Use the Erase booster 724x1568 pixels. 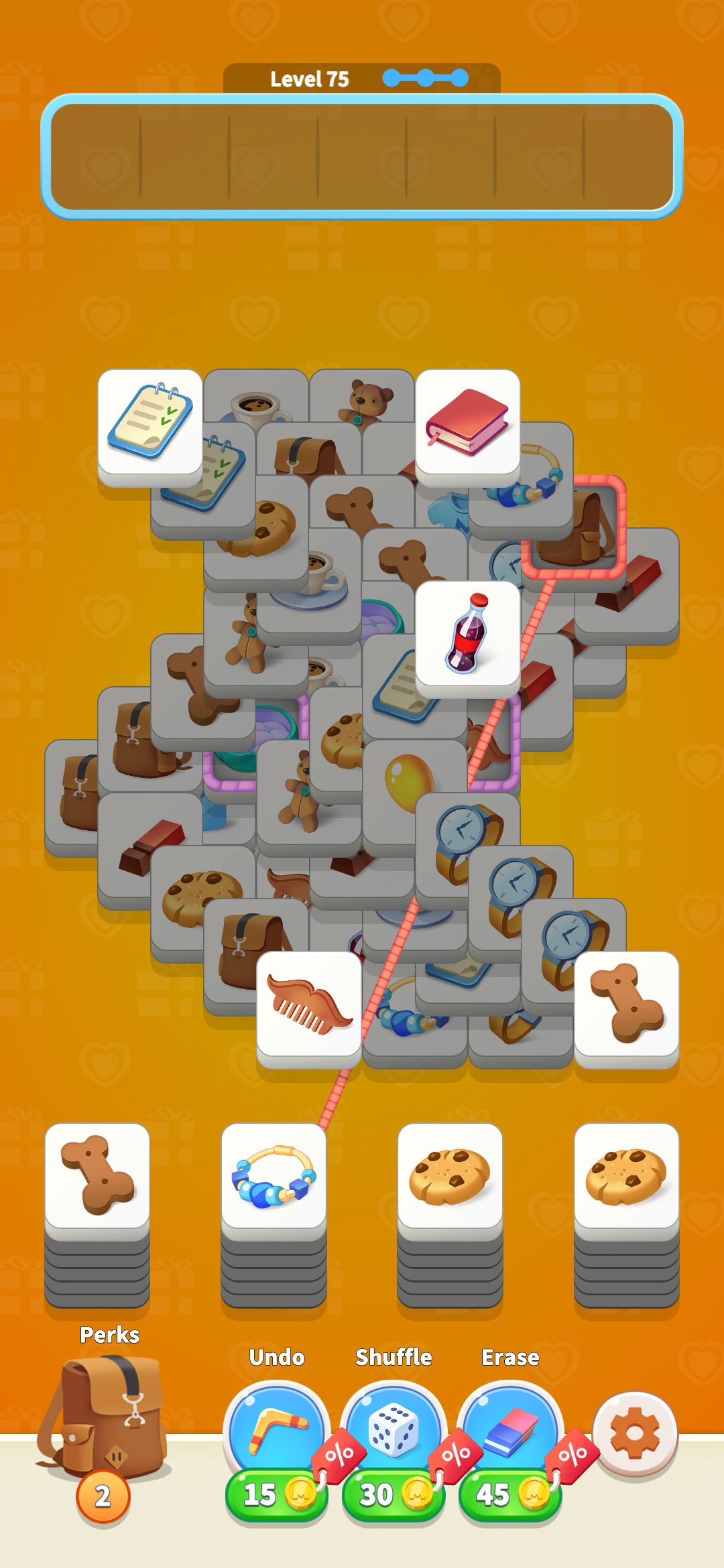click(x=510, y=1431)
